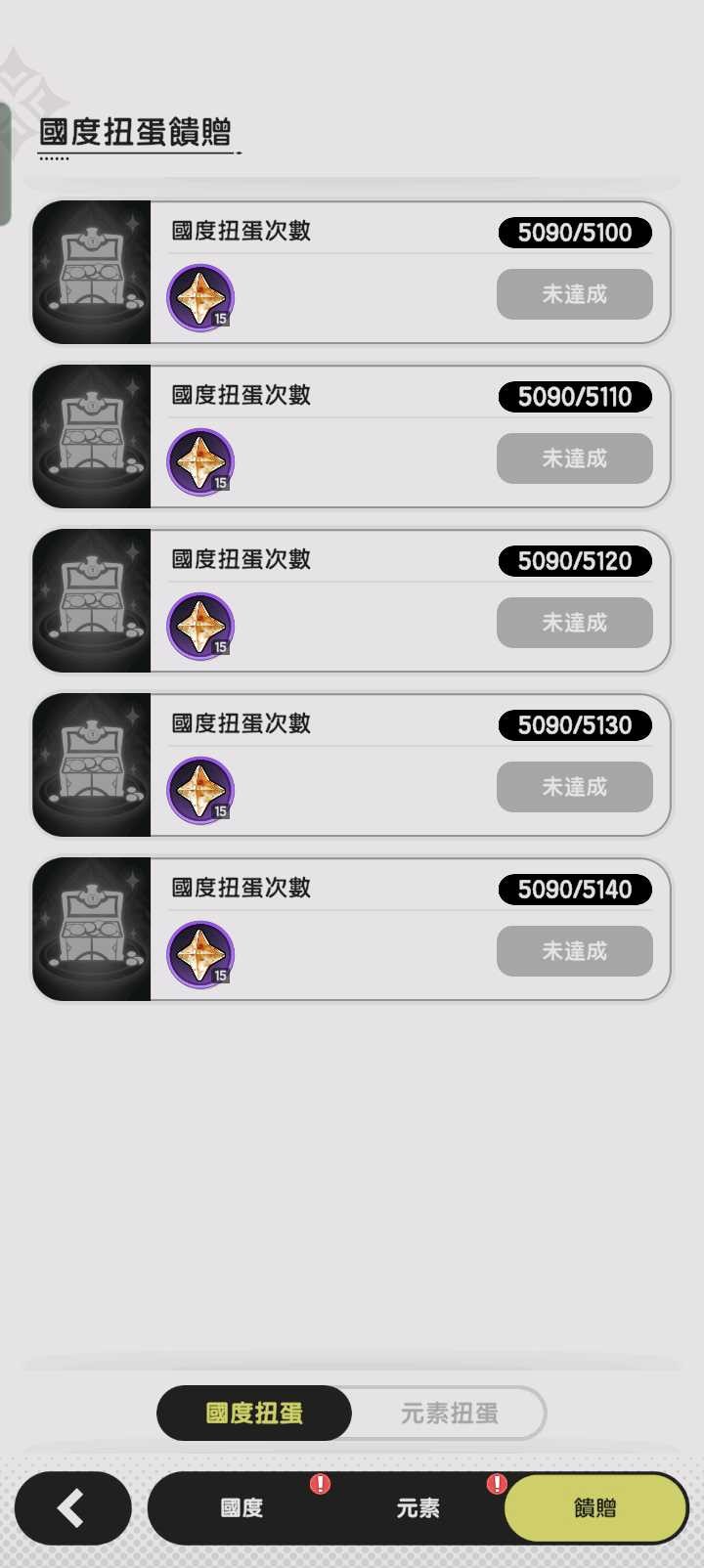Tap the 5090/5110 progress counter badge
Screen dimensions: 704x1568
575,396
